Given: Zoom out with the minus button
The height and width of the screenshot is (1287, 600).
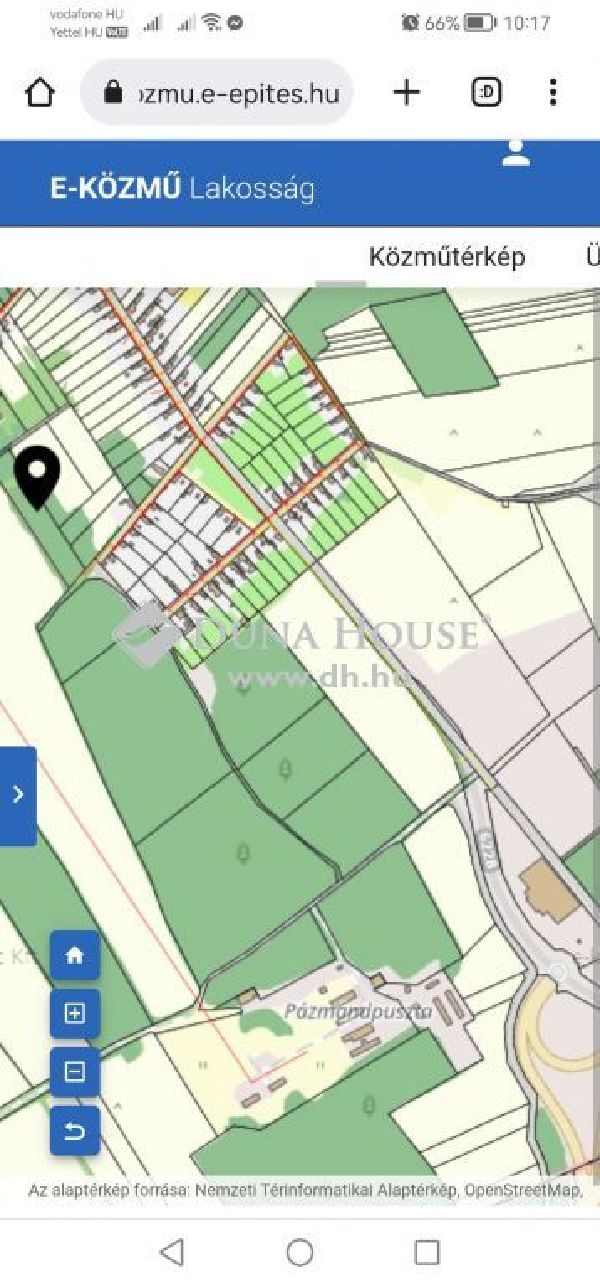Looking at the screenshot, I should point(75,1072).
